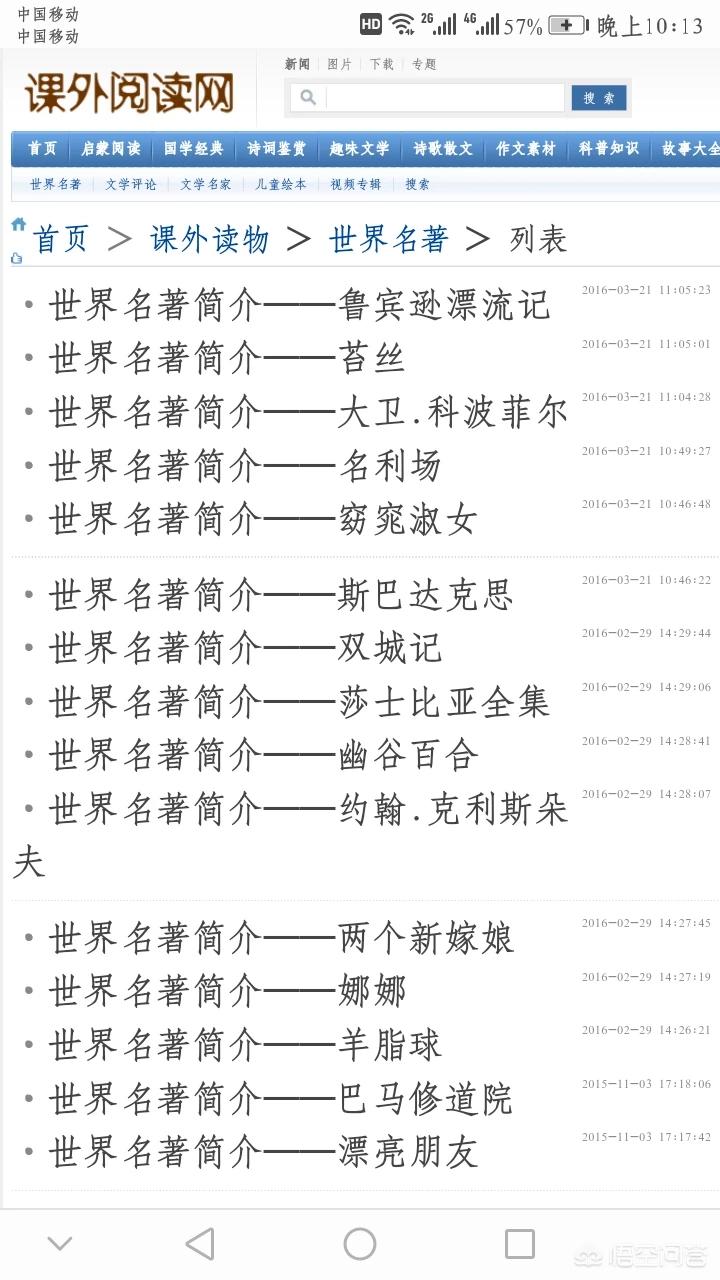Open the 巴马修道院 article
The image size is (720, 1280).
point(281,1099)
